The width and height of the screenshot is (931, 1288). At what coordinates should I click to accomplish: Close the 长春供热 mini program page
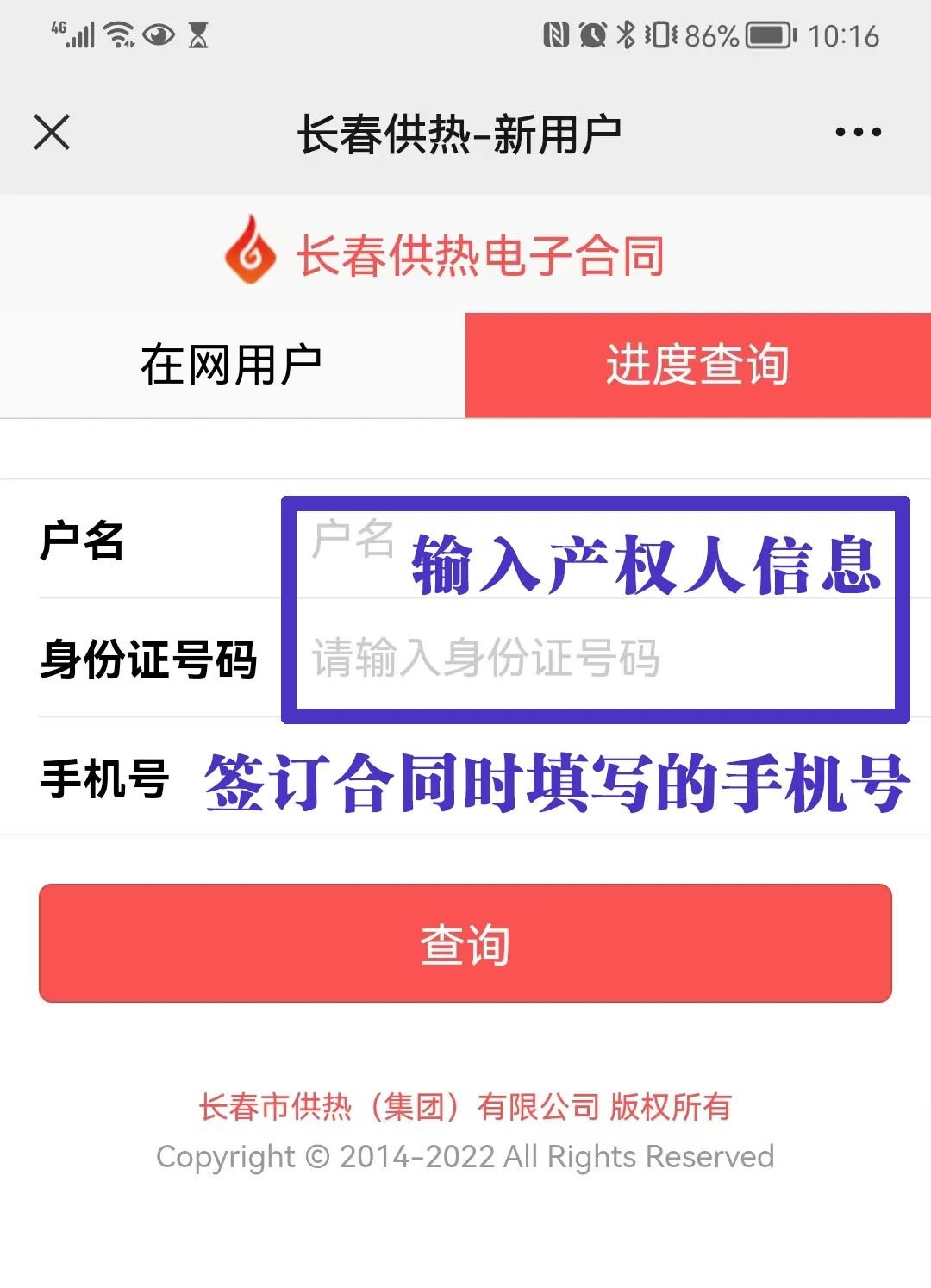52,133
